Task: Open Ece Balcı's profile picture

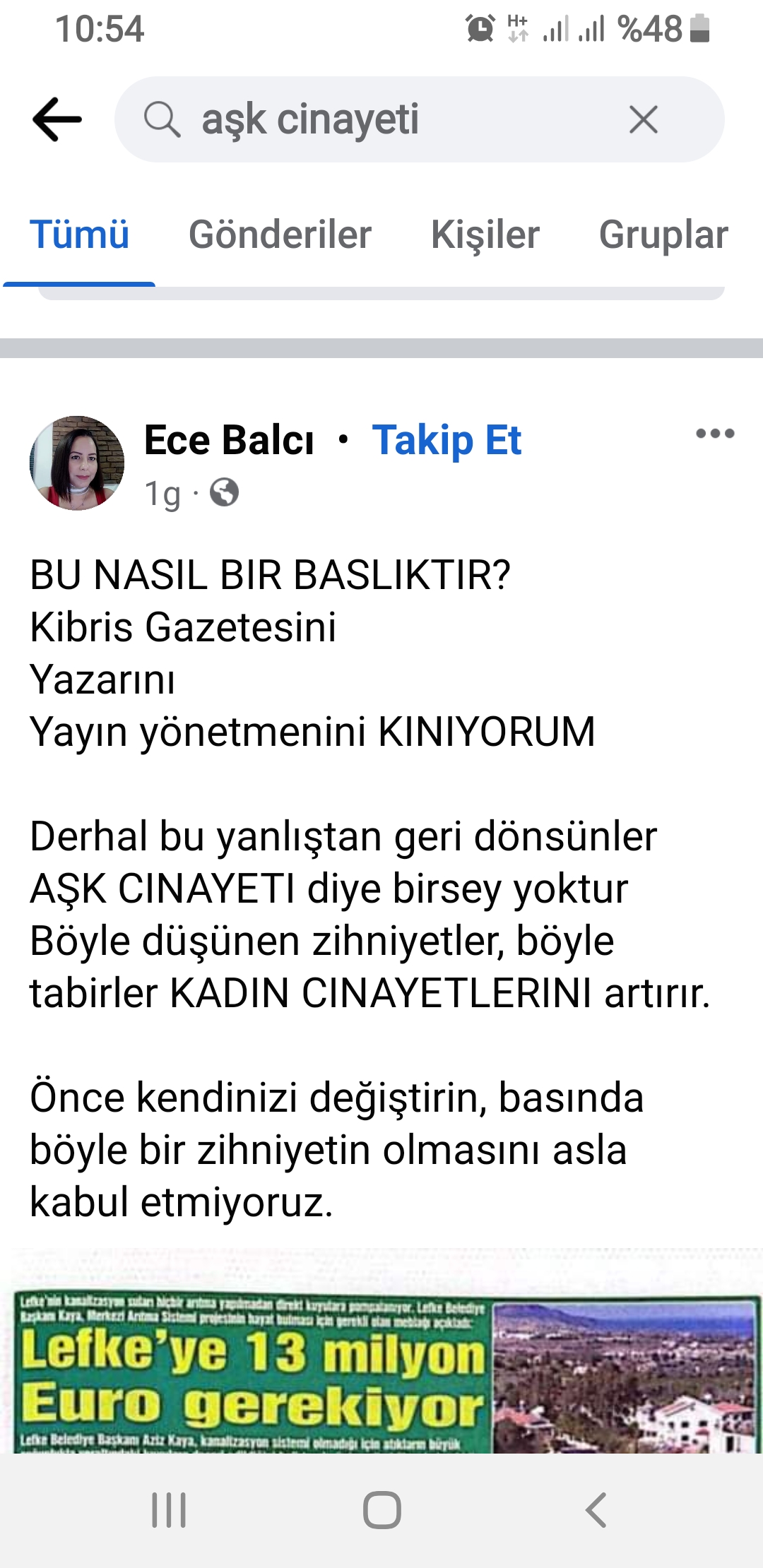Action: (77, 463)
